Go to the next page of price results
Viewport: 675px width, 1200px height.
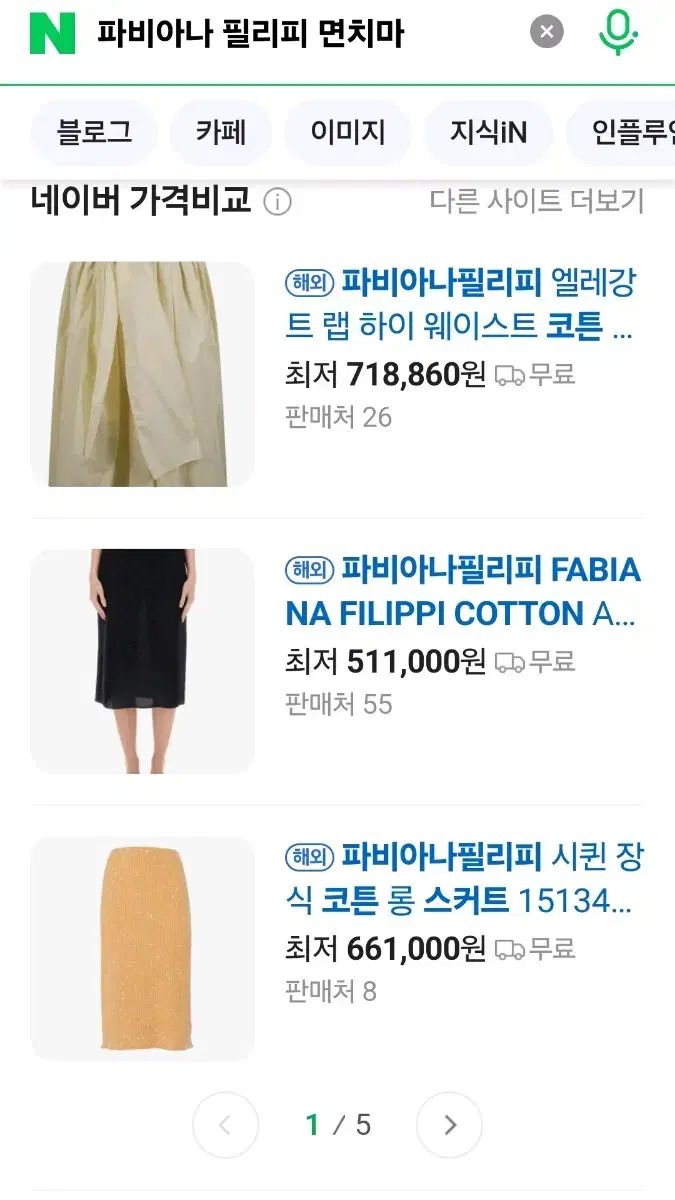pos(449,1125)
